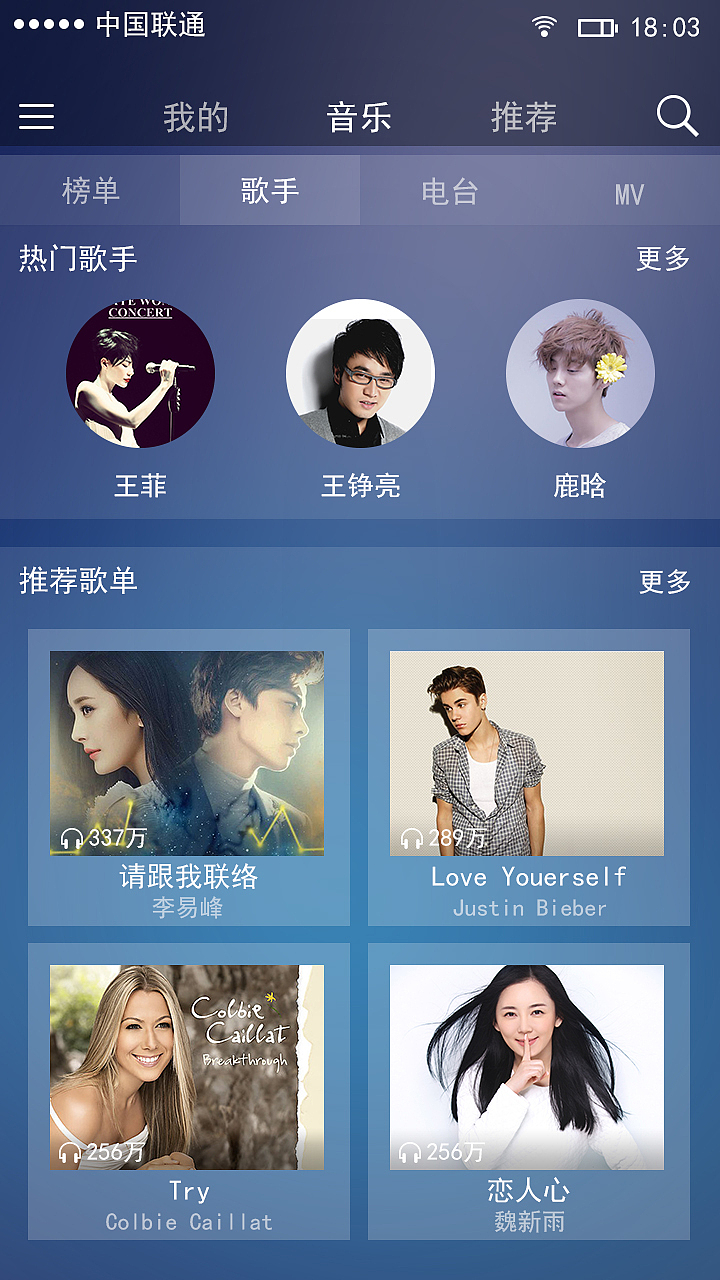Select the 榜单 category tab
Image resolution: width=720 pixels, height=1280 pixels.
coord(90,190)
